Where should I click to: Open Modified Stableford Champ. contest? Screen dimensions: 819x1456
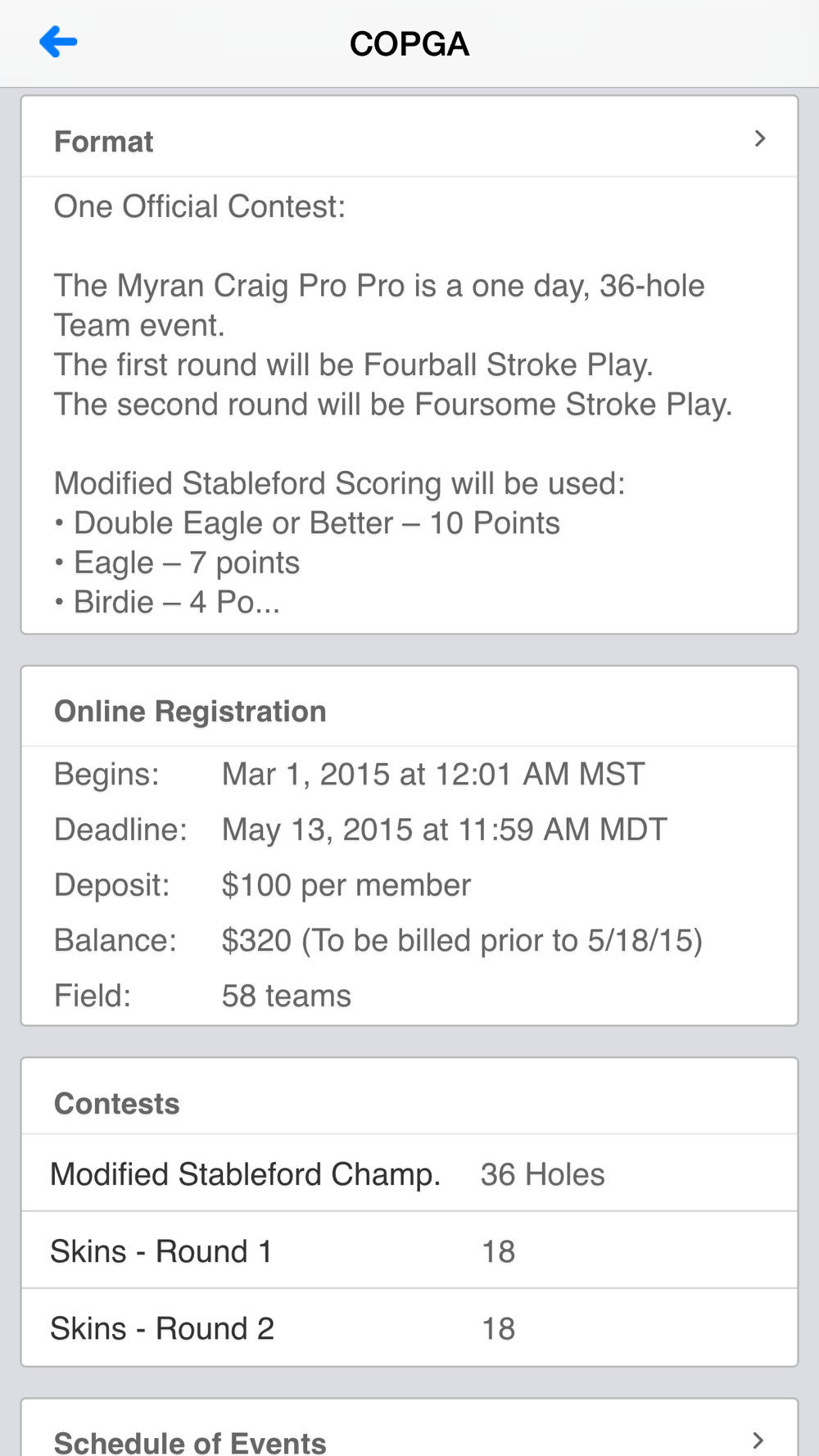409,1173
